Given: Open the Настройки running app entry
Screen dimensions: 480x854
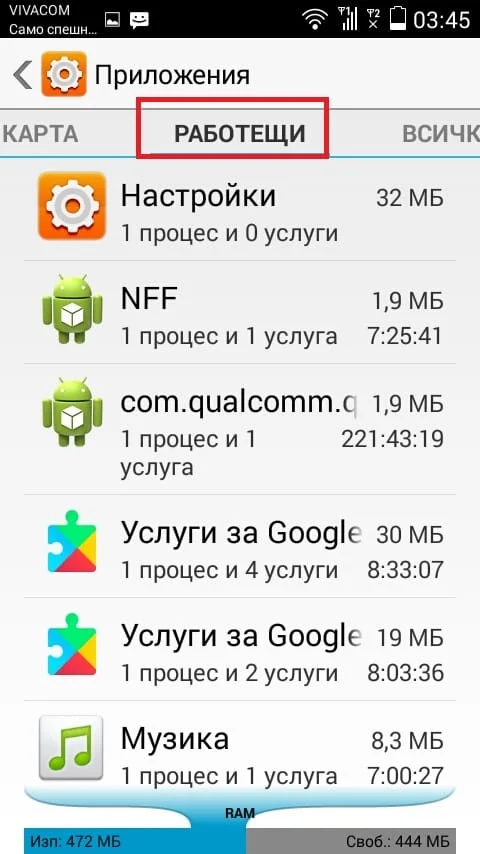Looking at the screenshot, I should click(x=240, y=210).
